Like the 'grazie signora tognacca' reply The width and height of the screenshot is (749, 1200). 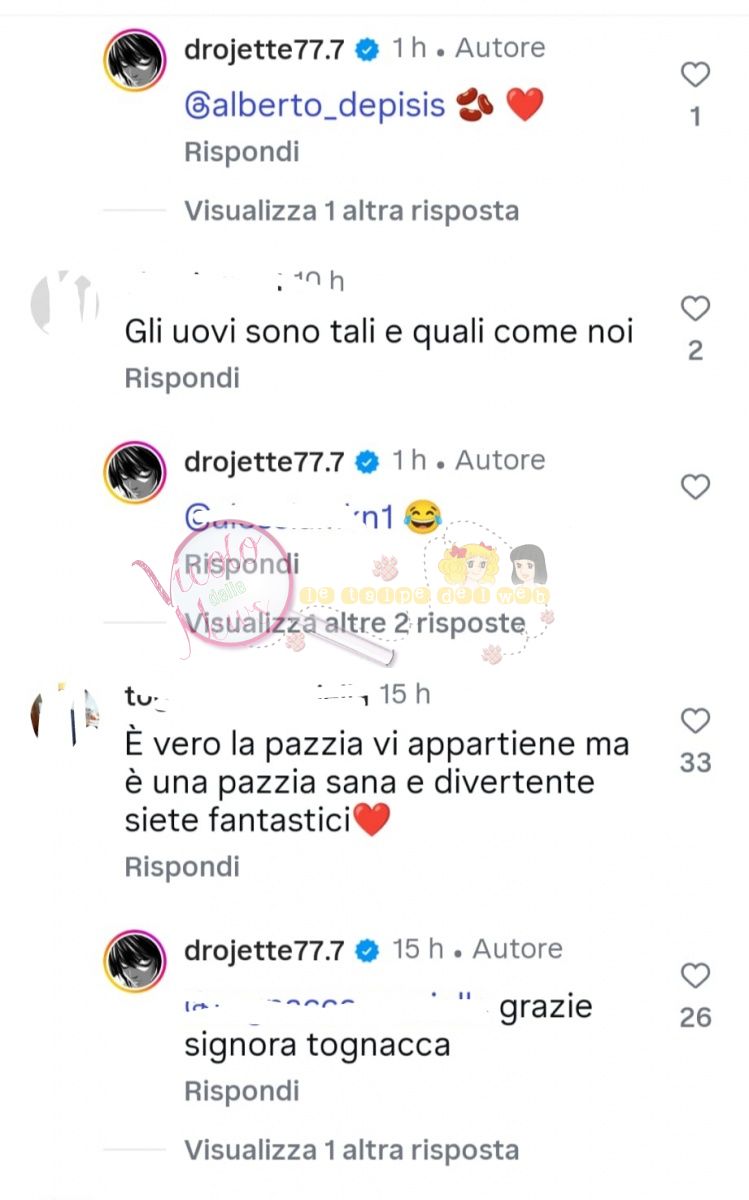pyautogui.click(x=695, y=975)
